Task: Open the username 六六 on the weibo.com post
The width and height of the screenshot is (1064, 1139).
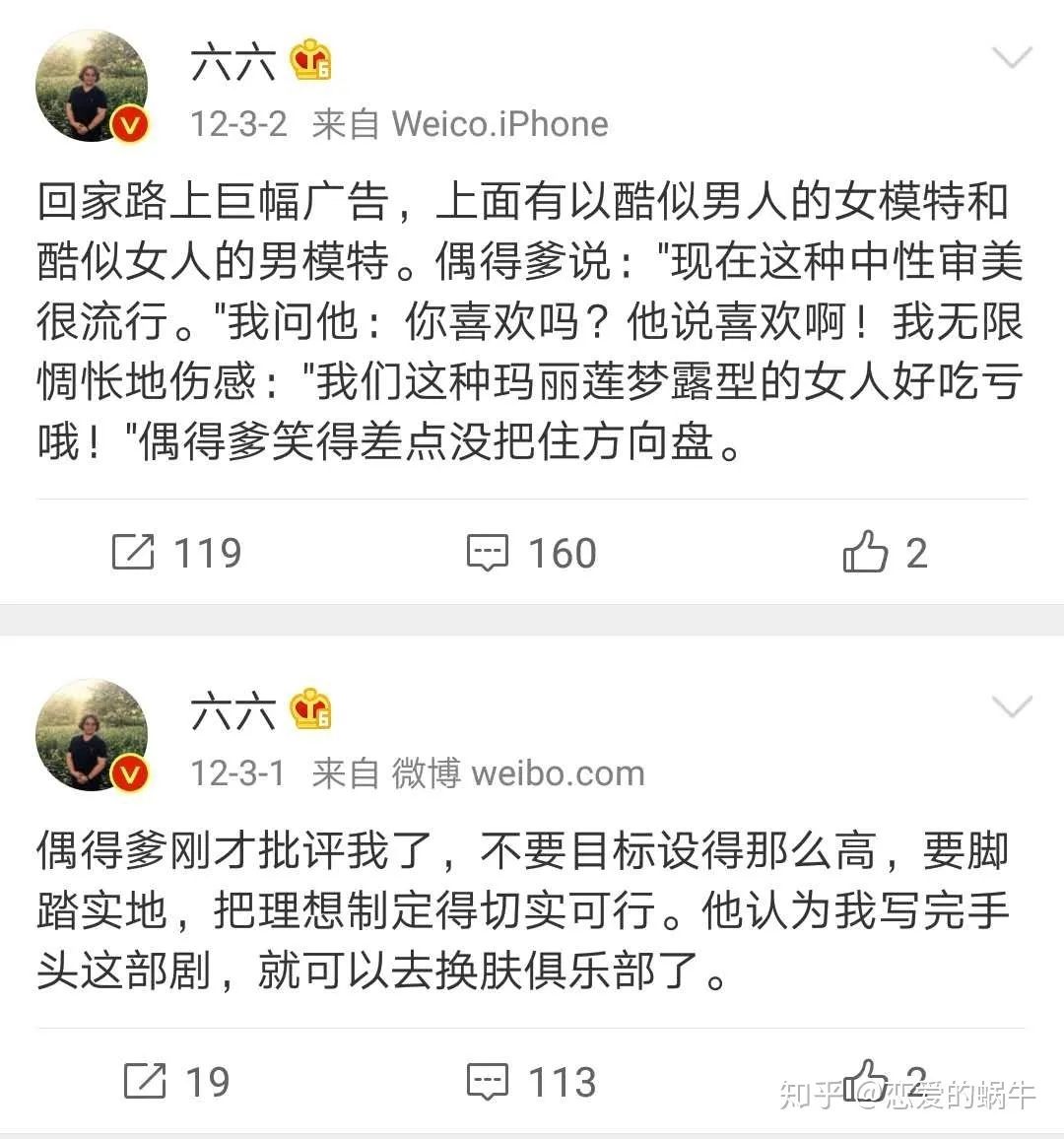Action: [x=233, y=711]
